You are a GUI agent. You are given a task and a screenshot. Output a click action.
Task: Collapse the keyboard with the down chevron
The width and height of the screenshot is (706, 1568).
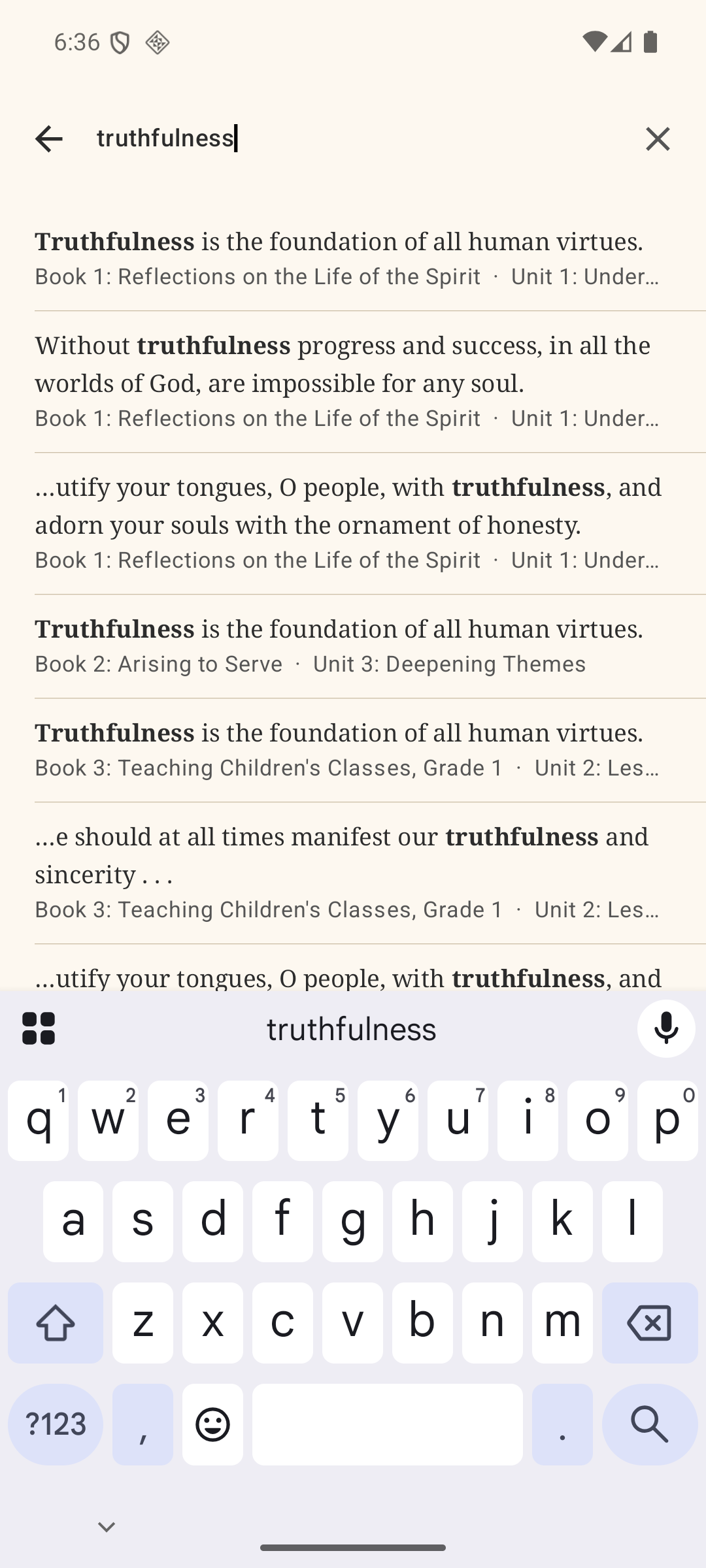click(x=106, y=1526)
